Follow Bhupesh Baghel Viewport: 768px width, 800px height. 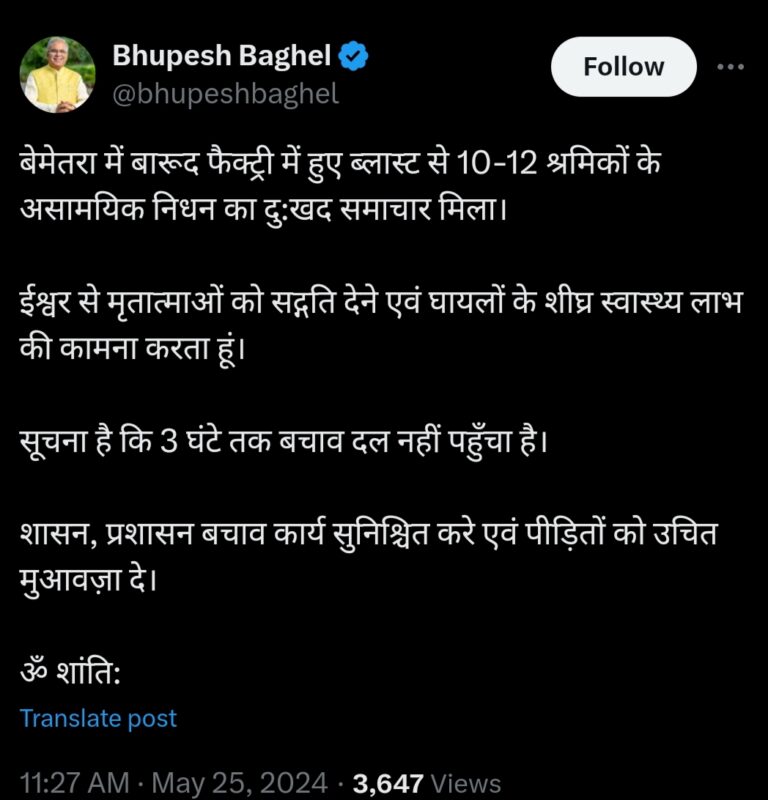(623, 67)
